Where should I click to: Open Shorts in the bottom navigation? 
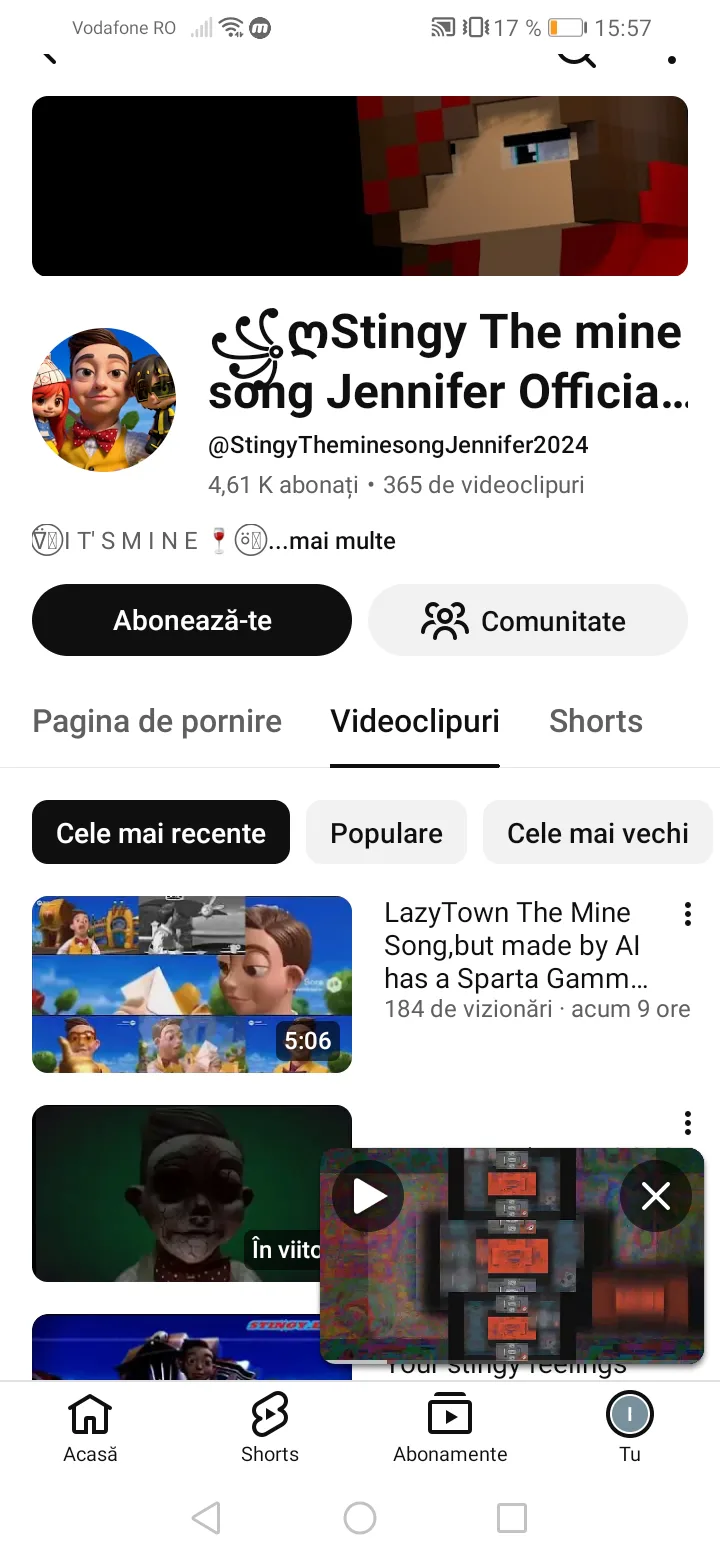point(270,1428)
